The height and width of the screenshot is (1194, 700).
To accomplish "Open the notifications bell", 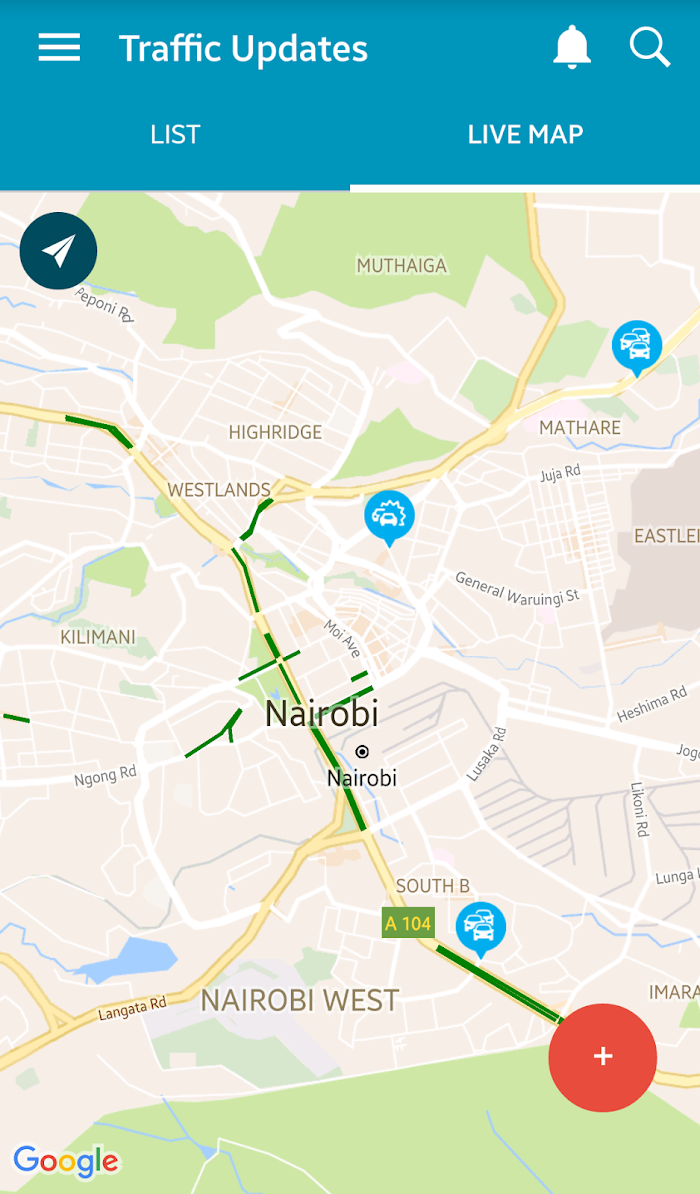I will pyautogui.click(x=572, y=48).
